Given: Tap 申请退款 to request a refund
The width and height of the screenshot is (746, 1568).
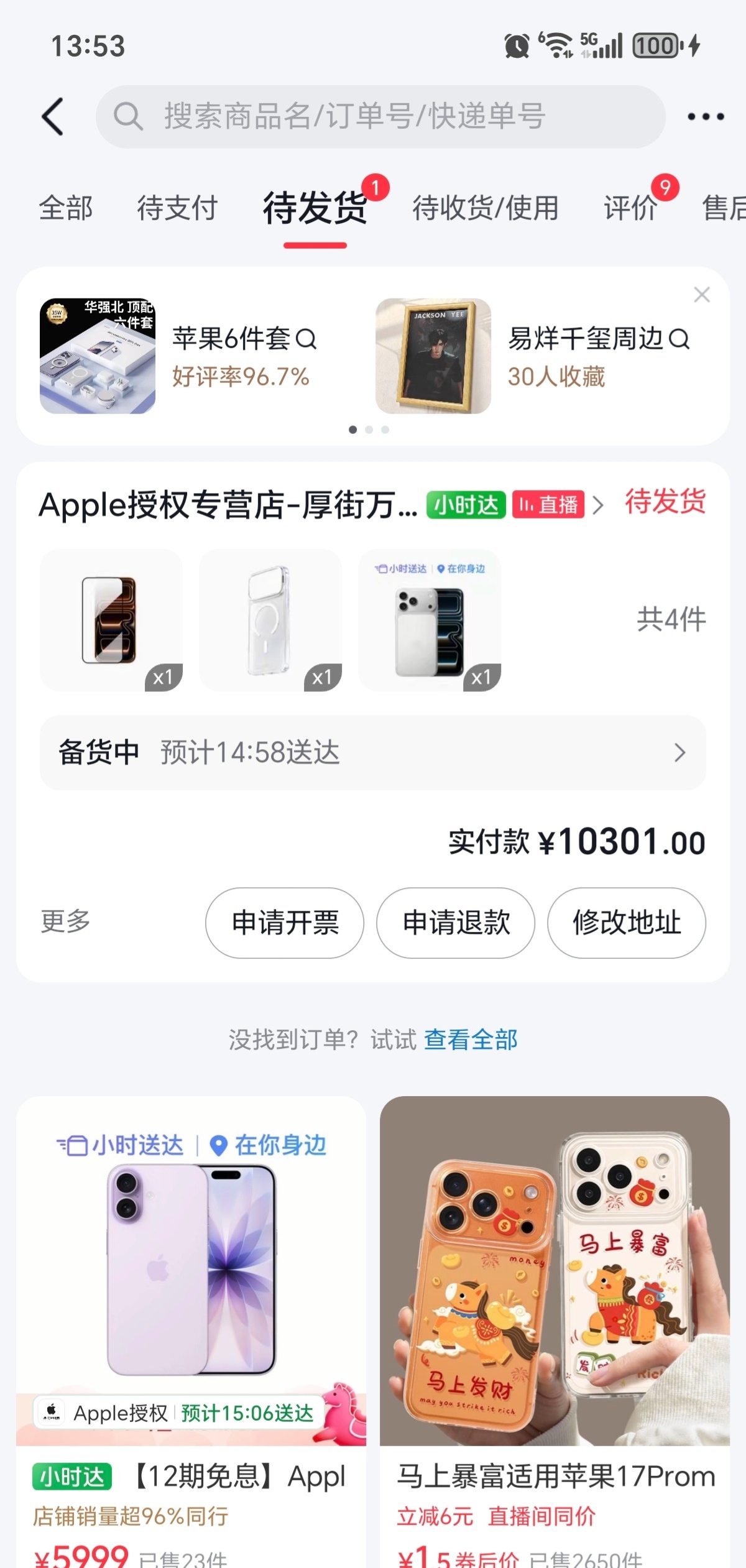Looking at the screenshot, I should coord(456,923).
